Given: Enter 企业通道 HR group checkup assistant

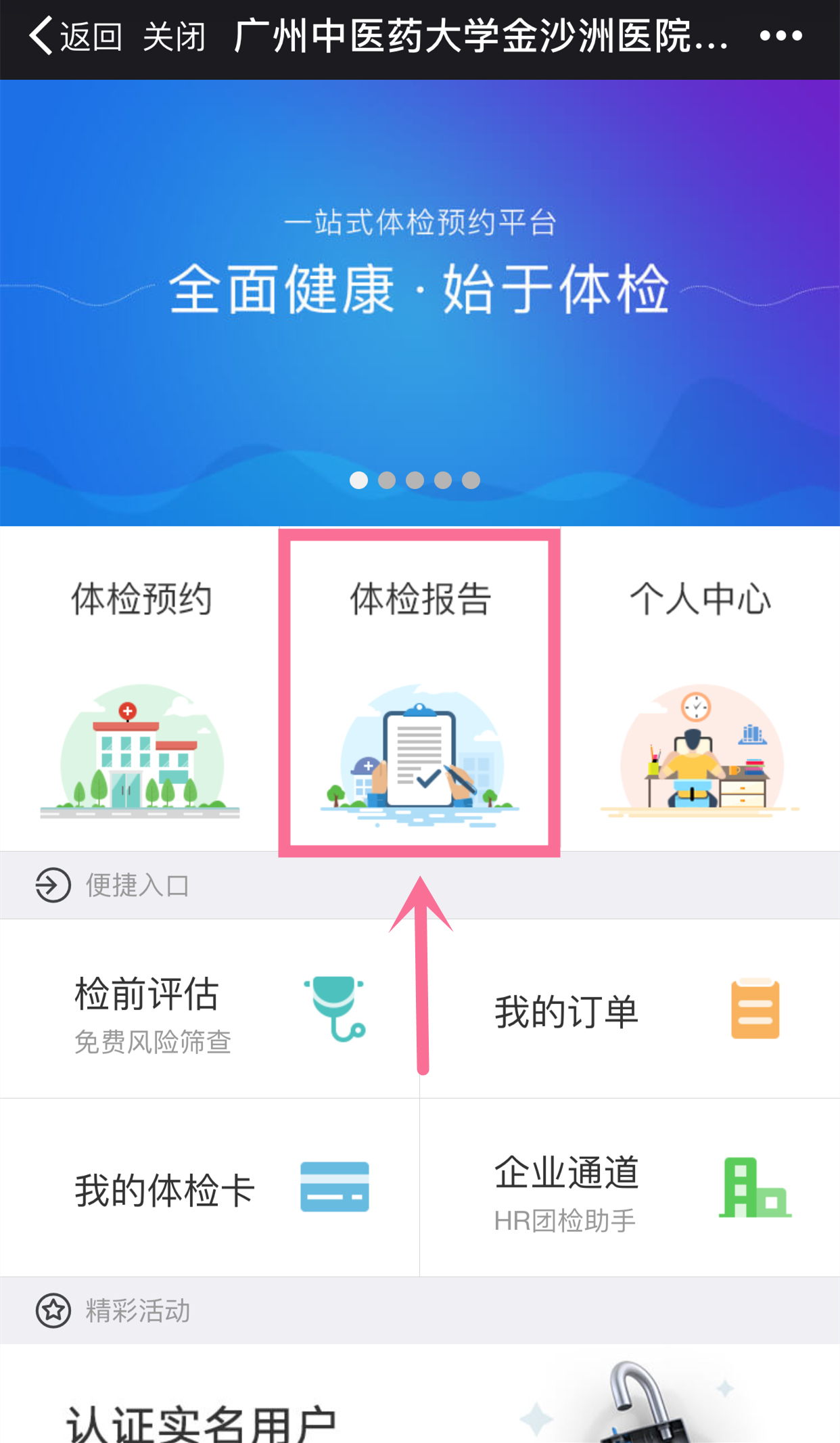Looking at the screenshot, I should 629,1189.
